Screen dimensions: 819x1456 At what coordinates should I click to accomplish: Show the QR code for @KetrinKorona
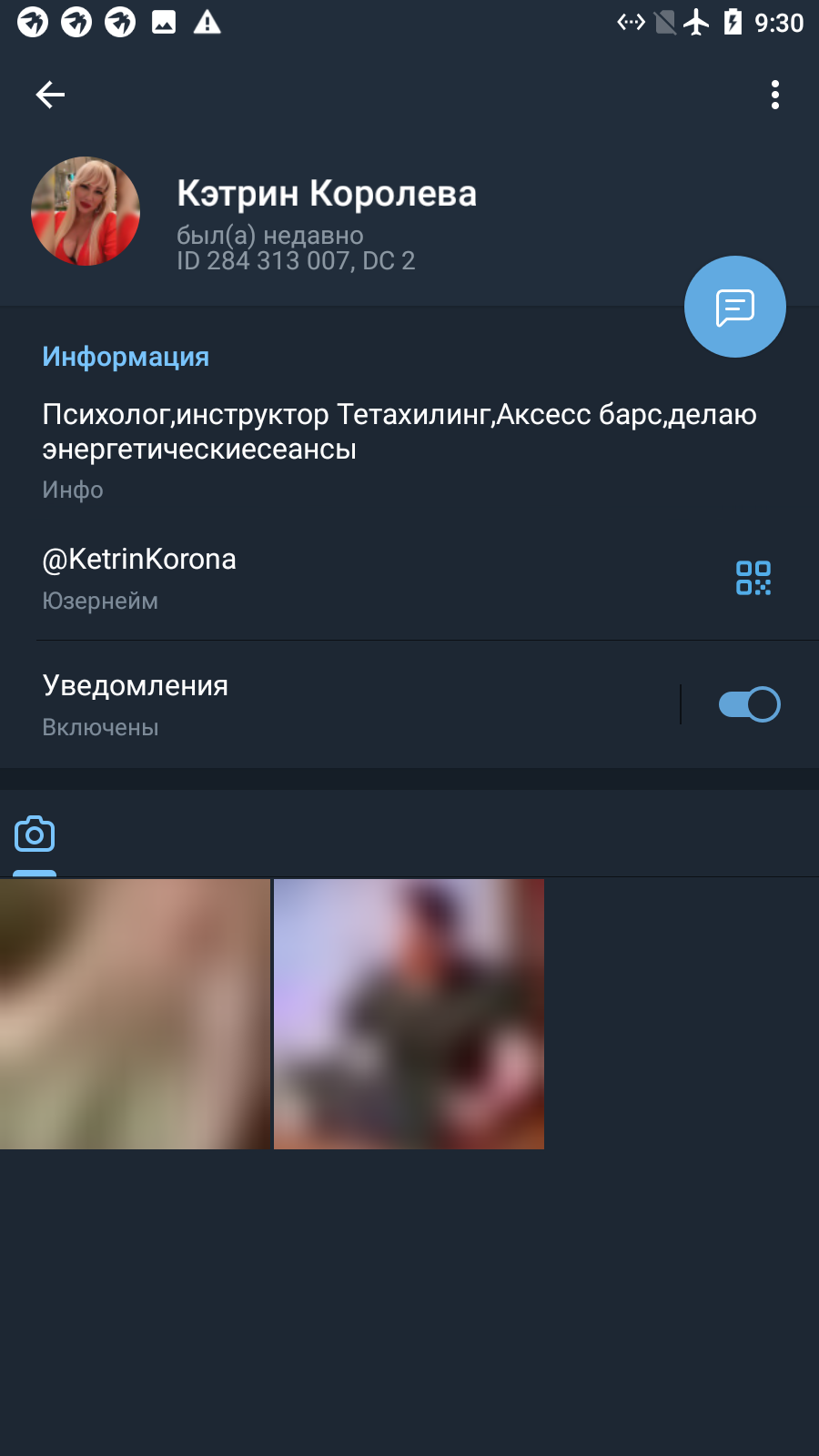[x=753, y=578]
